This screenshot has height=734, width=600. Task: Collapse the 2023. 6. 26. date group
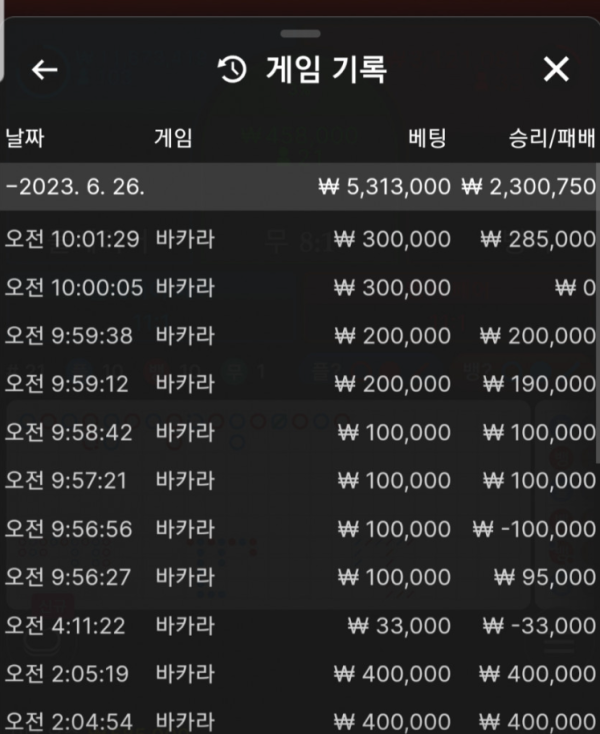coord(75,187)
